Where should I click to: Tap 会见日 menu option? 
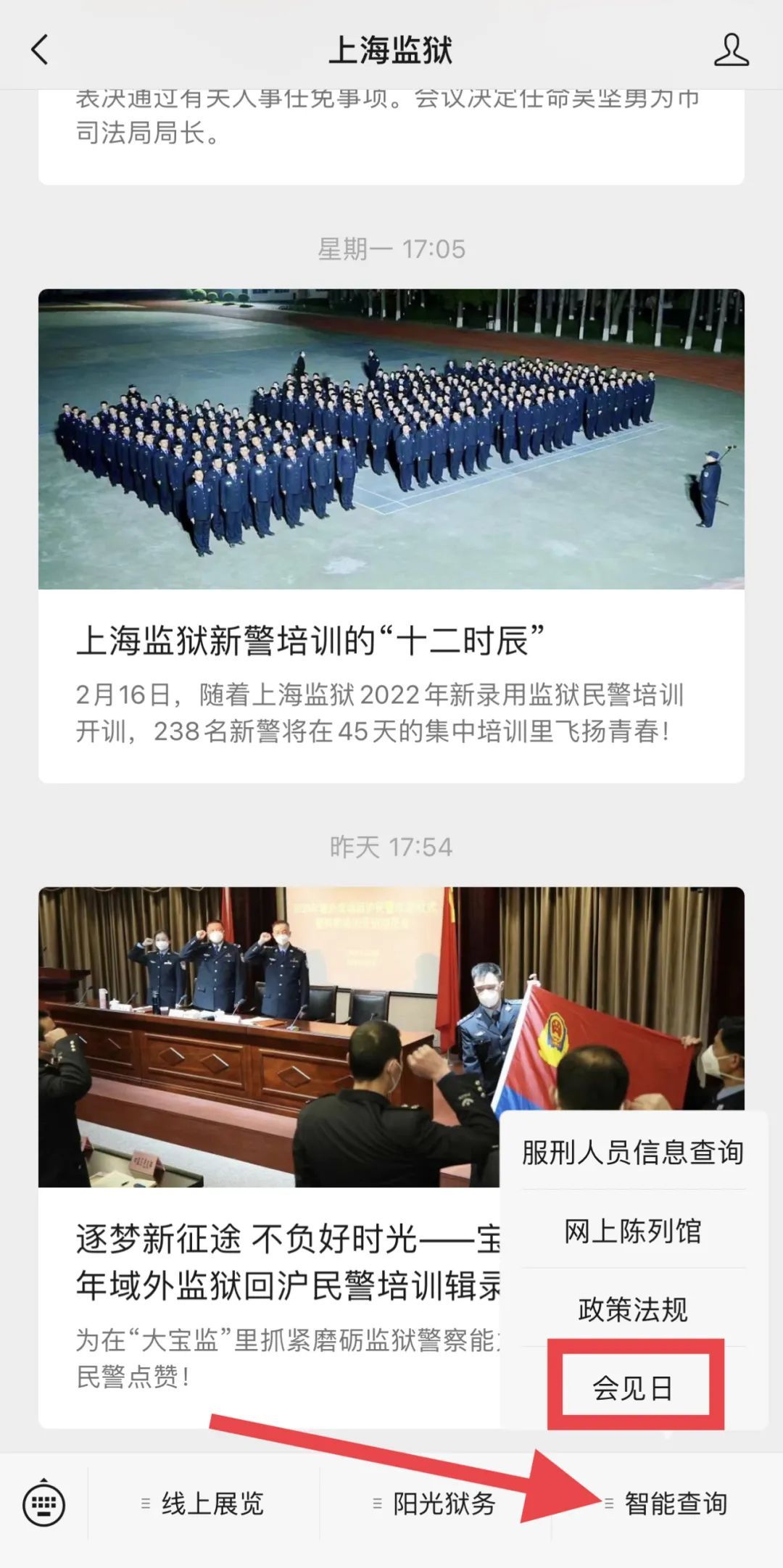[633, 1387]
